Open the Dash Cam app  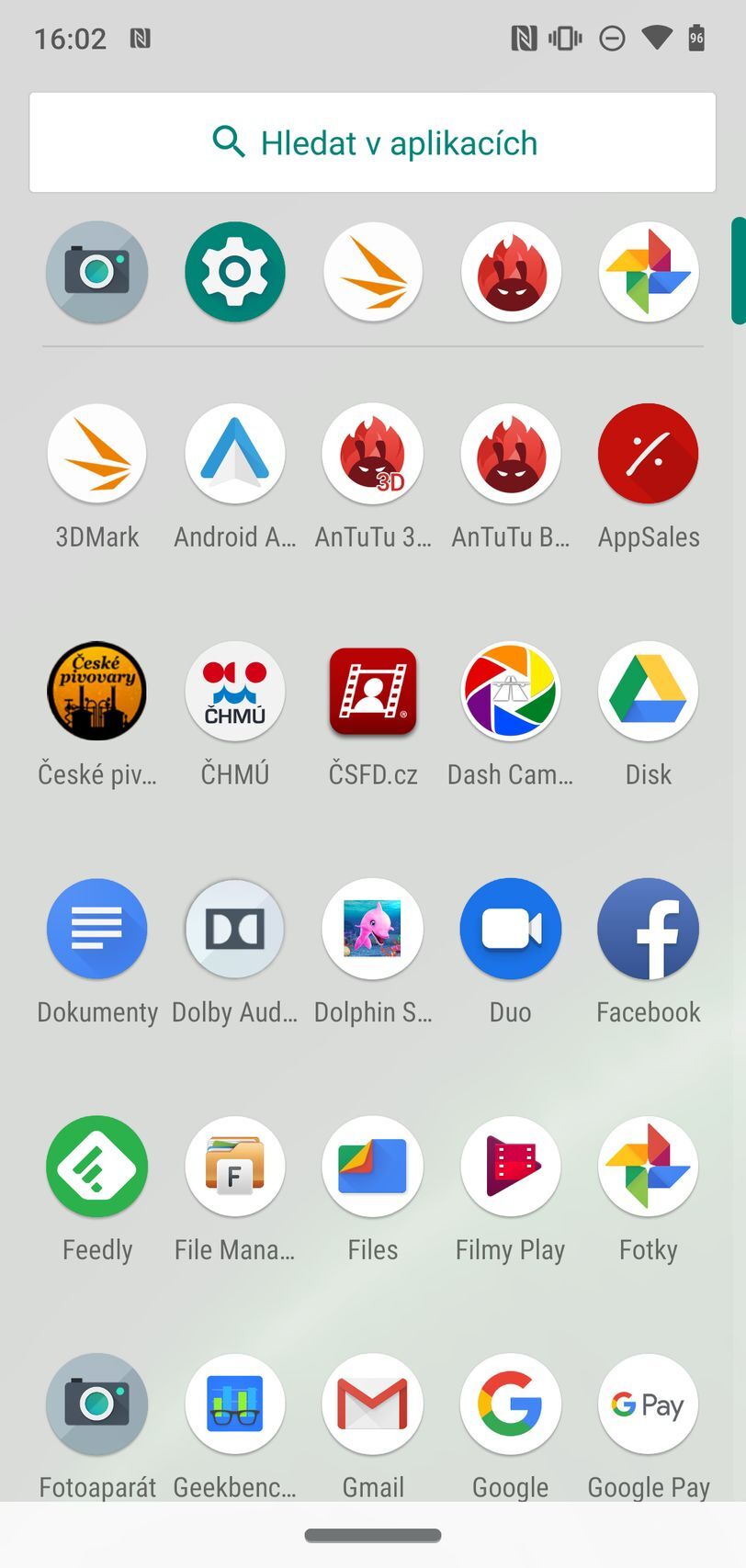pos(510,692)
